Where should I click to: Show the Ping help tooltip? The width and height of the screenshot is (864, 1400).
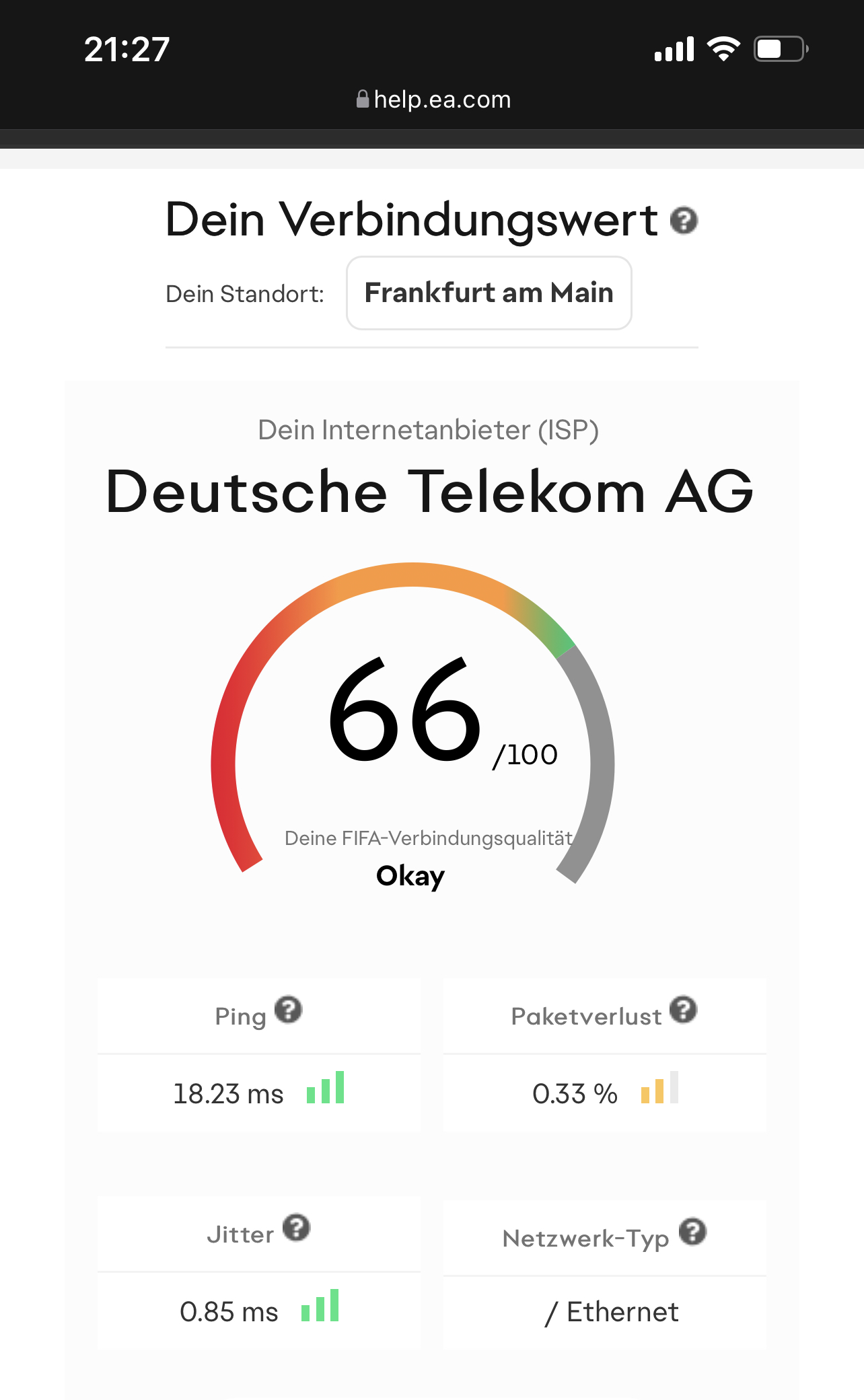(x=289, y=1010)
